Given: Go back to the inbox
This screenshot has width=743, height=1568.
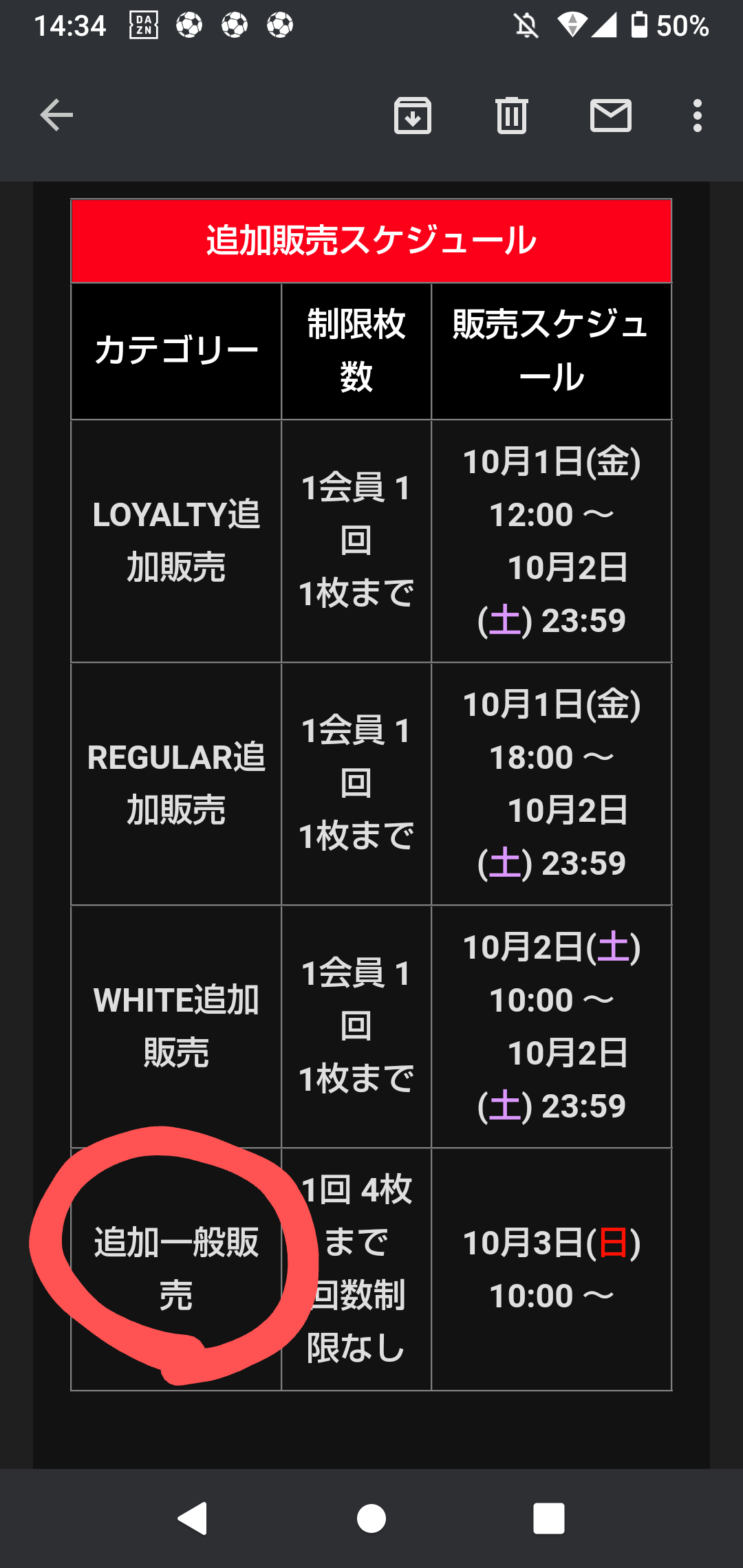Looking at the screenshot, I should (56, 115).
